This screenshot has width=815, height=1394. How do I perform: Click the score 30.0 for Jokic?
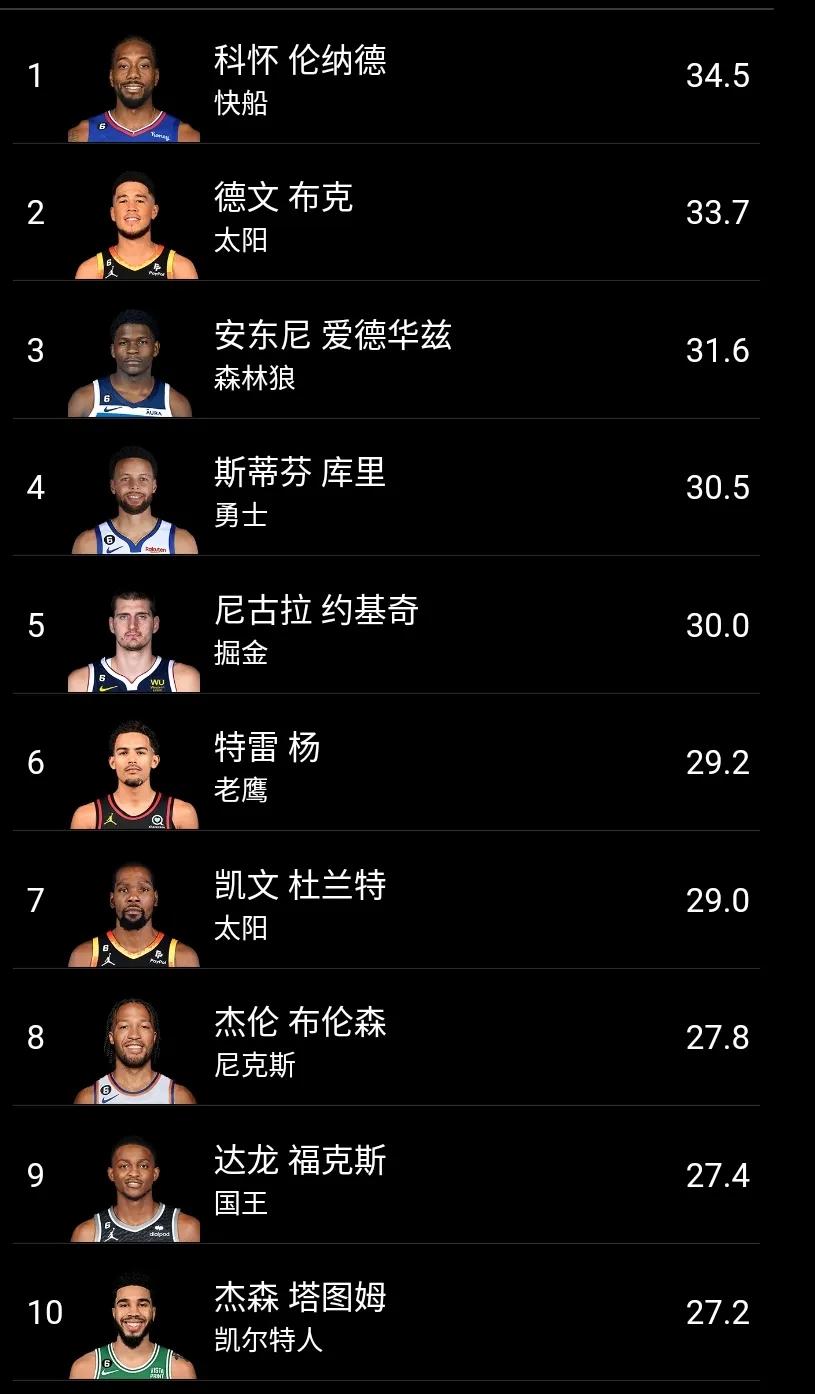click(x=717, y=624)
